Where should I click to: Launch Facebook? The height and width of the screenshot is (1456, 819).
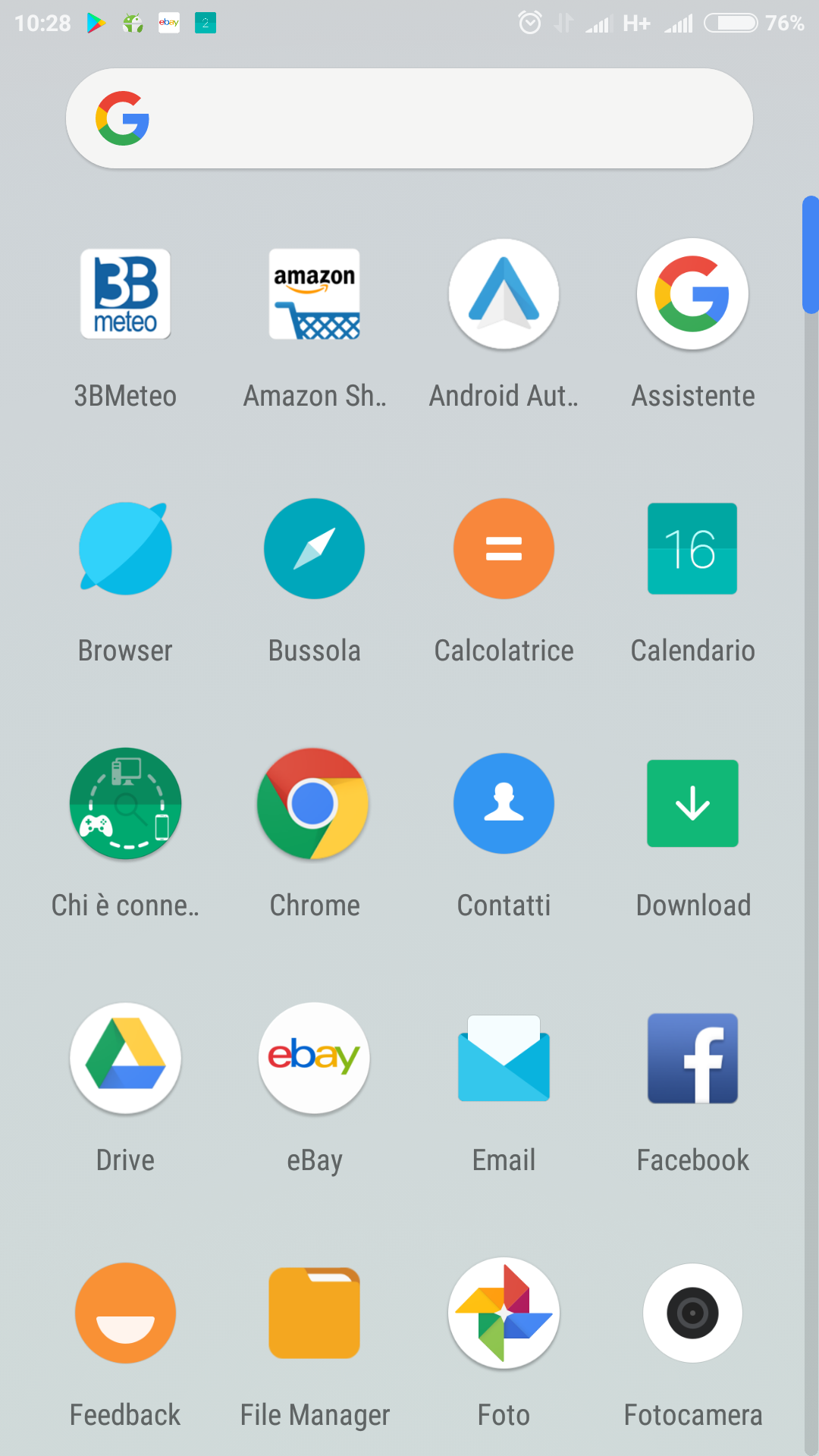pos(692,1058)
